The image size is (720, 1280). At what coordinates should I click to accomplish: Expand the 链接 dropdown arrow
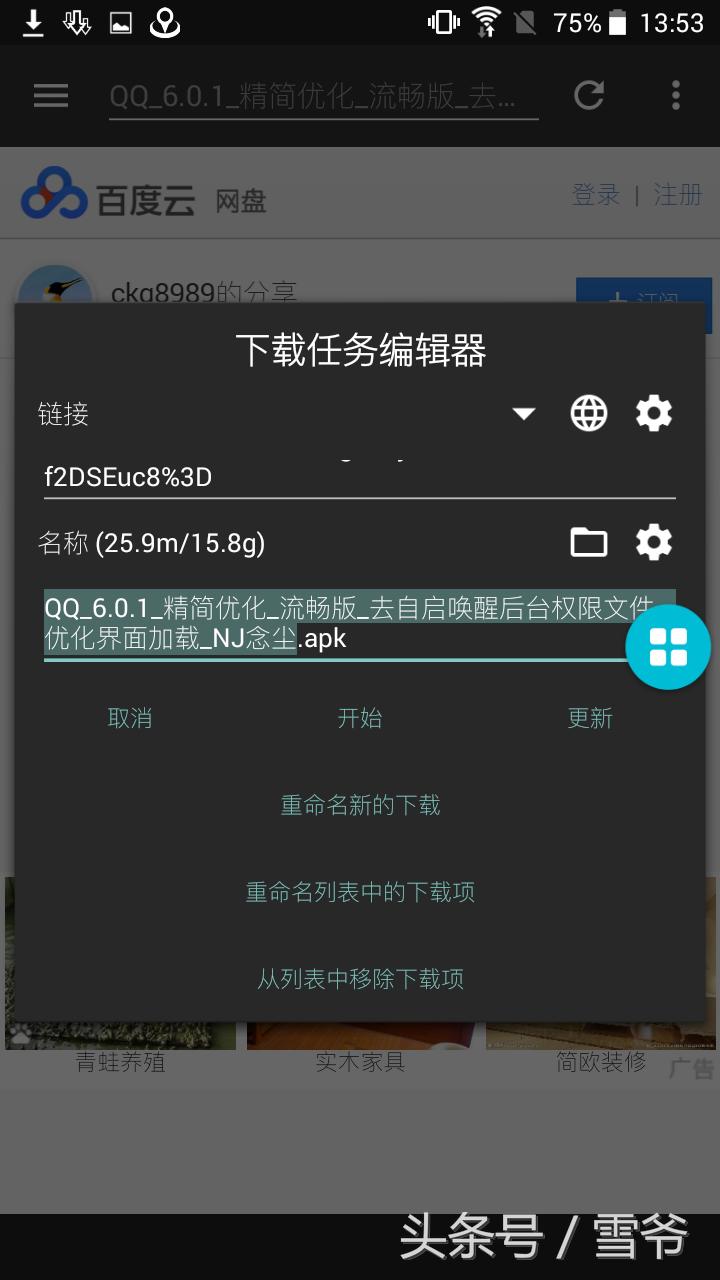tap(522, 413)
